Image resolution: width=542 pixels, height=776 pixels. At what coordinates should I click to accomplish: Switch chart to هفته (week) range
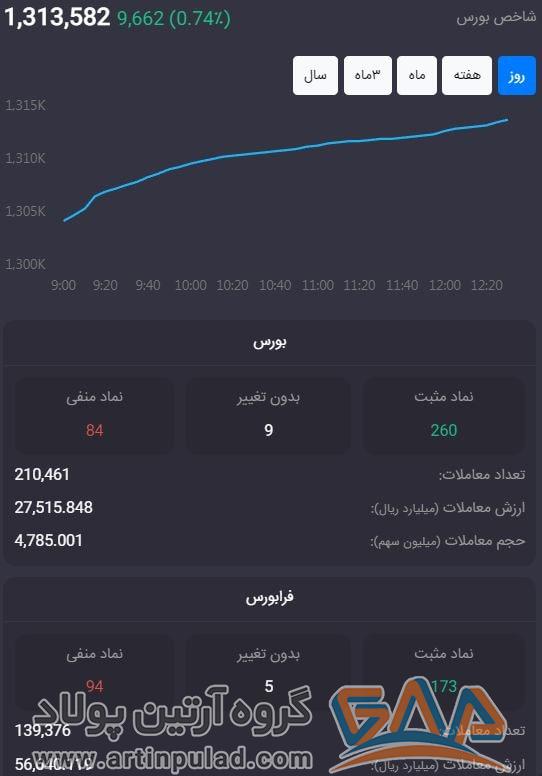[x=467, y=75]
